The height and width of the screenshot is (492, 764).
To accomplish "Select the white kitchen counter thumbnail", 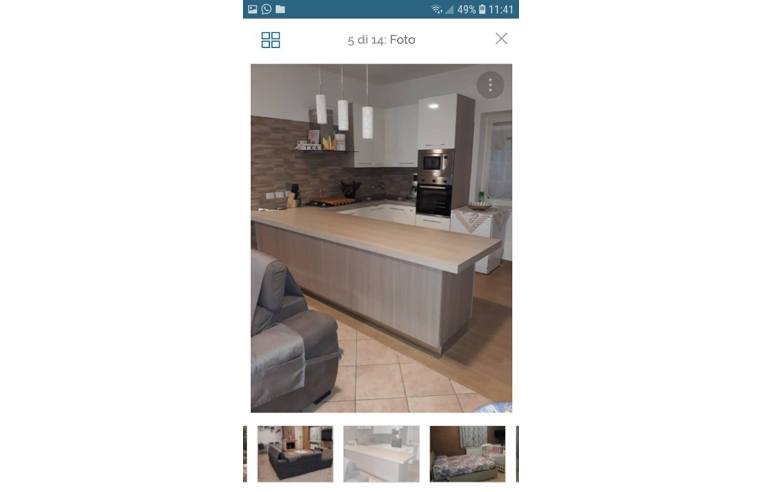I will pos(381,453).
